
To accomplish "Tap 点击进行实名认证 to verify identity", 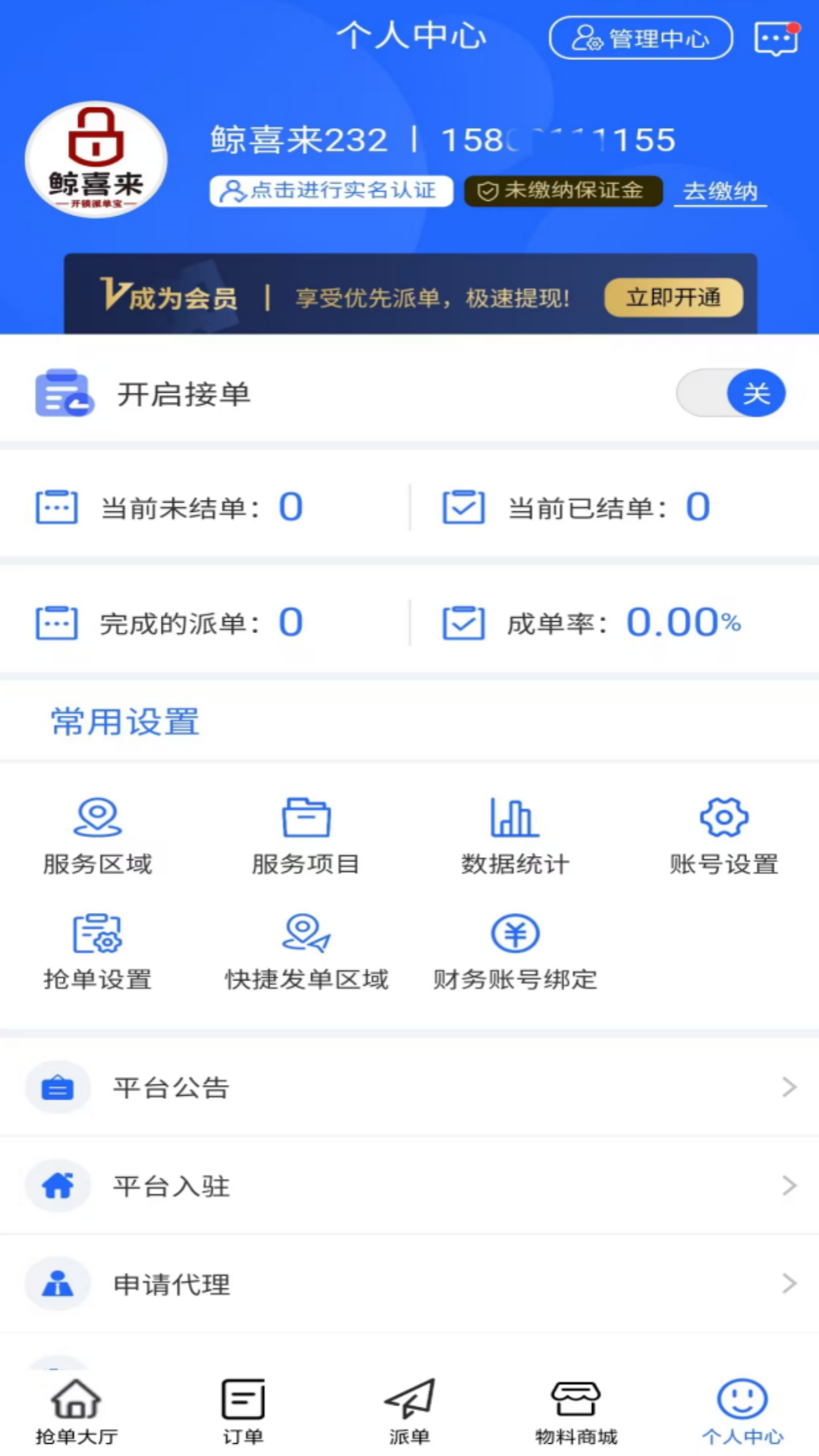I will click(331, 190).
